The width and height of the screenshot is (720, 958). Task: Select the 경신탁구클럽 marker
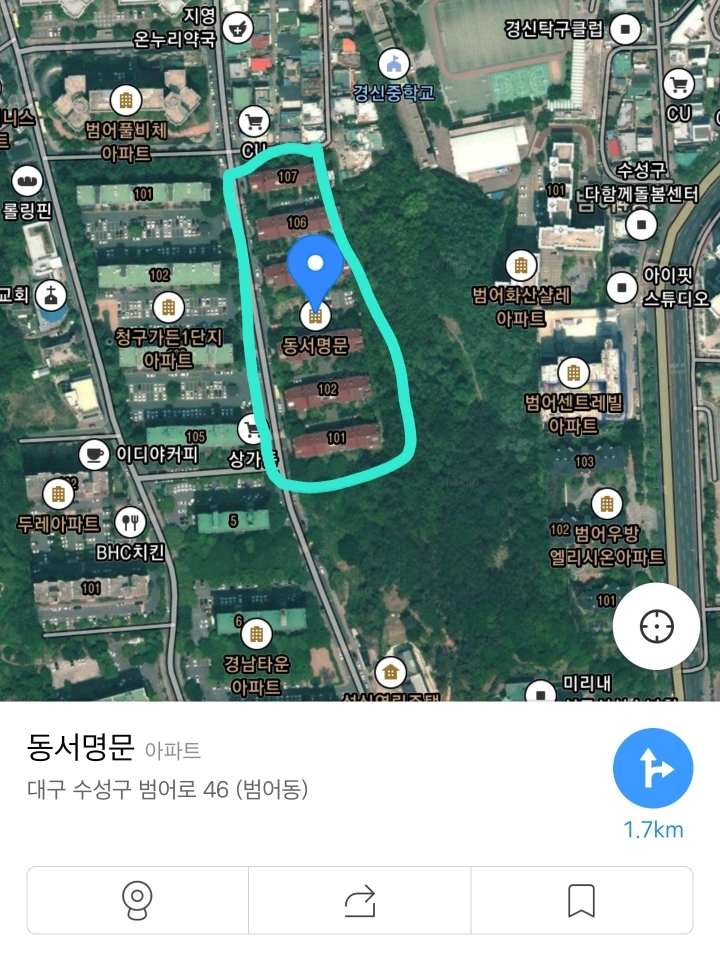point(626,29)
